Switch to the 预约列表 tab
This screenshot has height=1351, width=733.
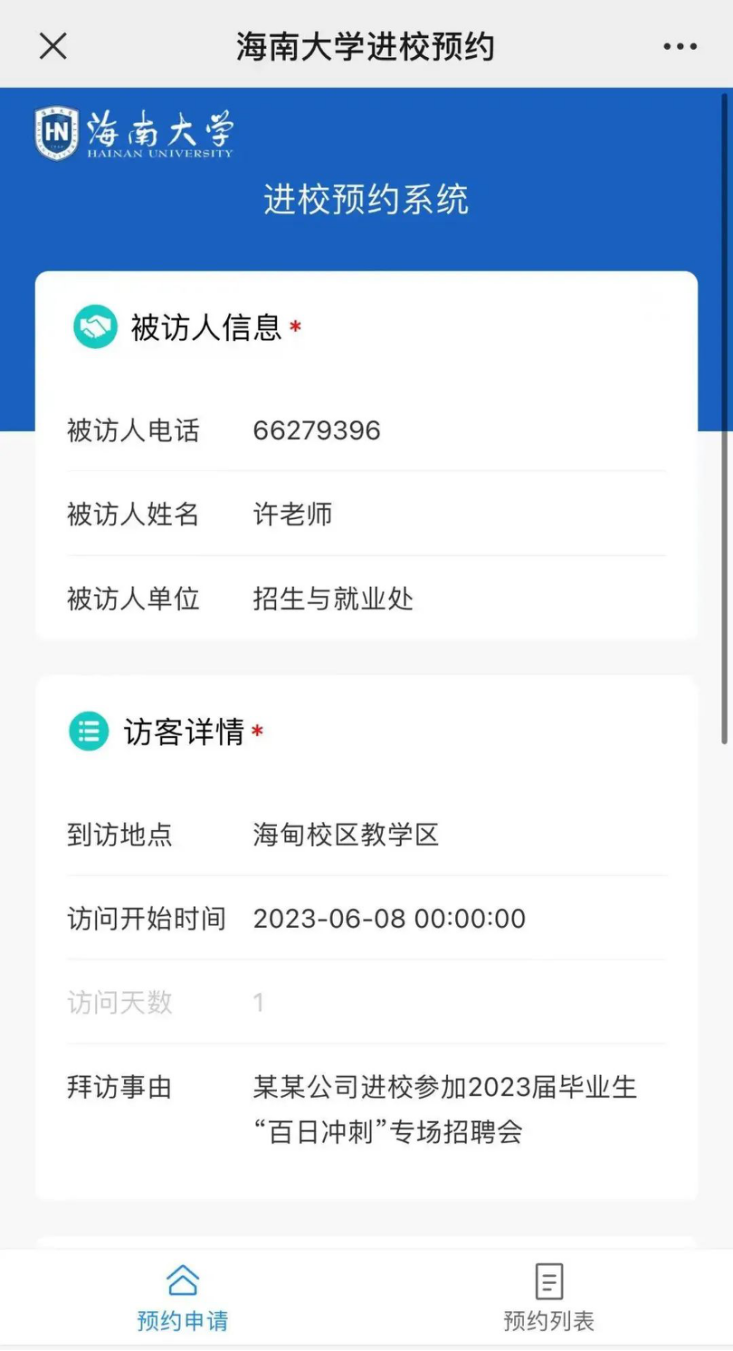point(548,1297)
